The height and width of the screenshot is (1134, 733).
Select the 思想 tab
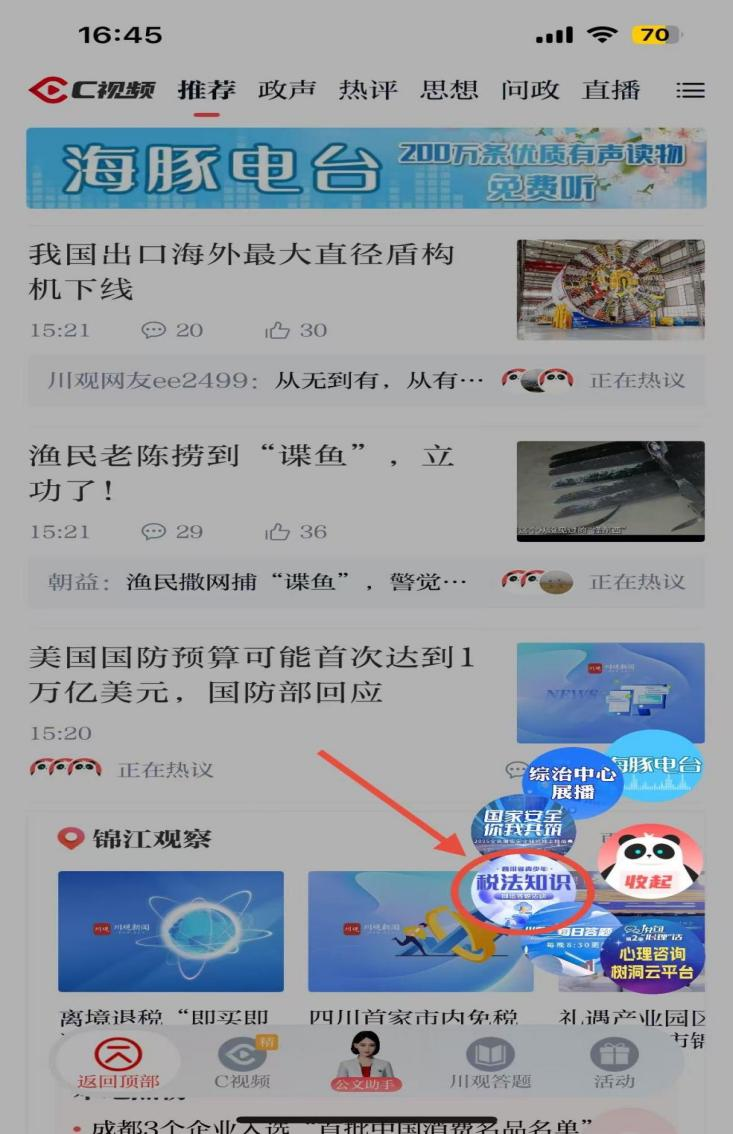pyautogui.click(x=449, y=90)
